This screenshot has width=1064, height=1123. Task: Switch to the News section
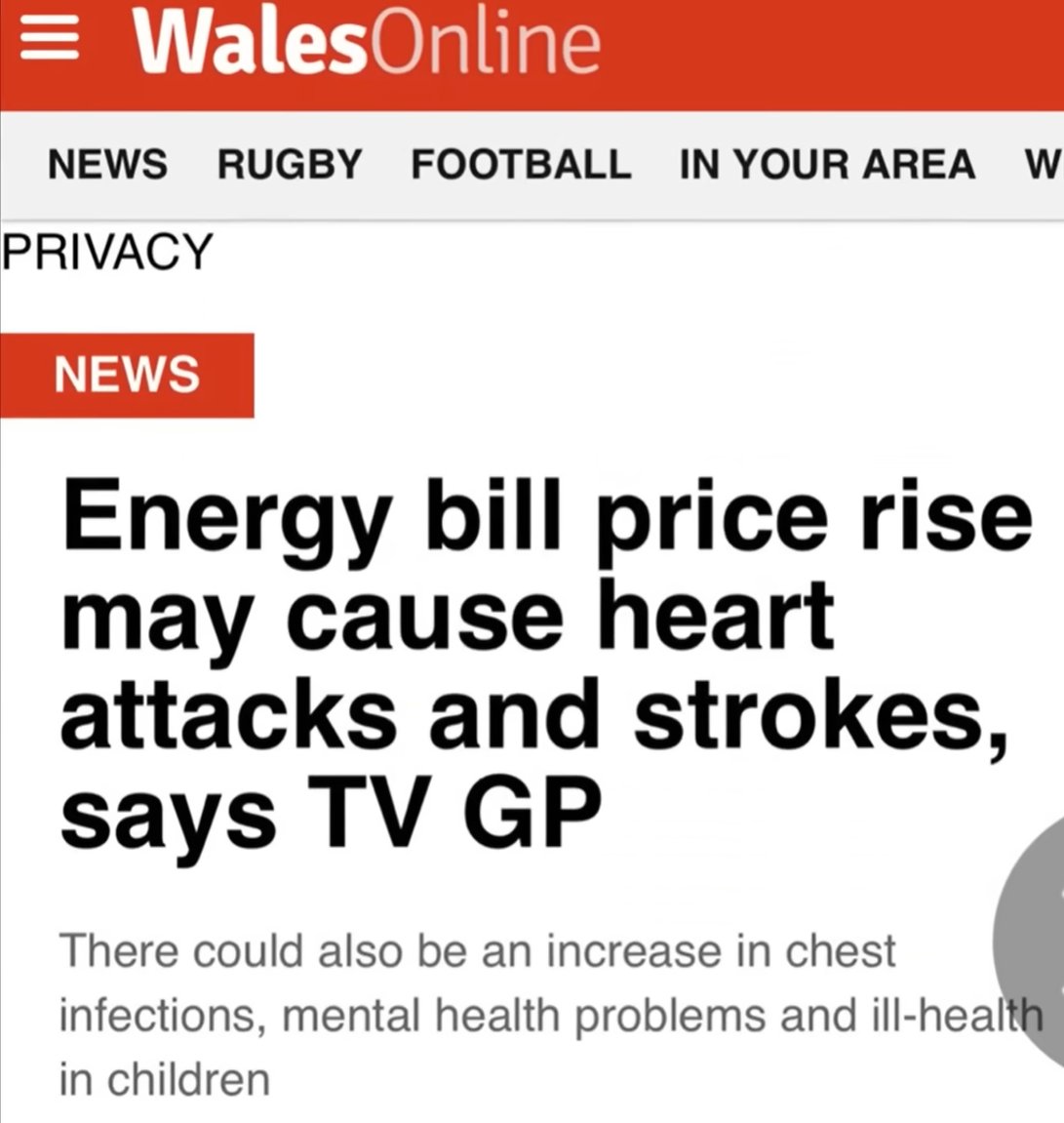(107, 164)
